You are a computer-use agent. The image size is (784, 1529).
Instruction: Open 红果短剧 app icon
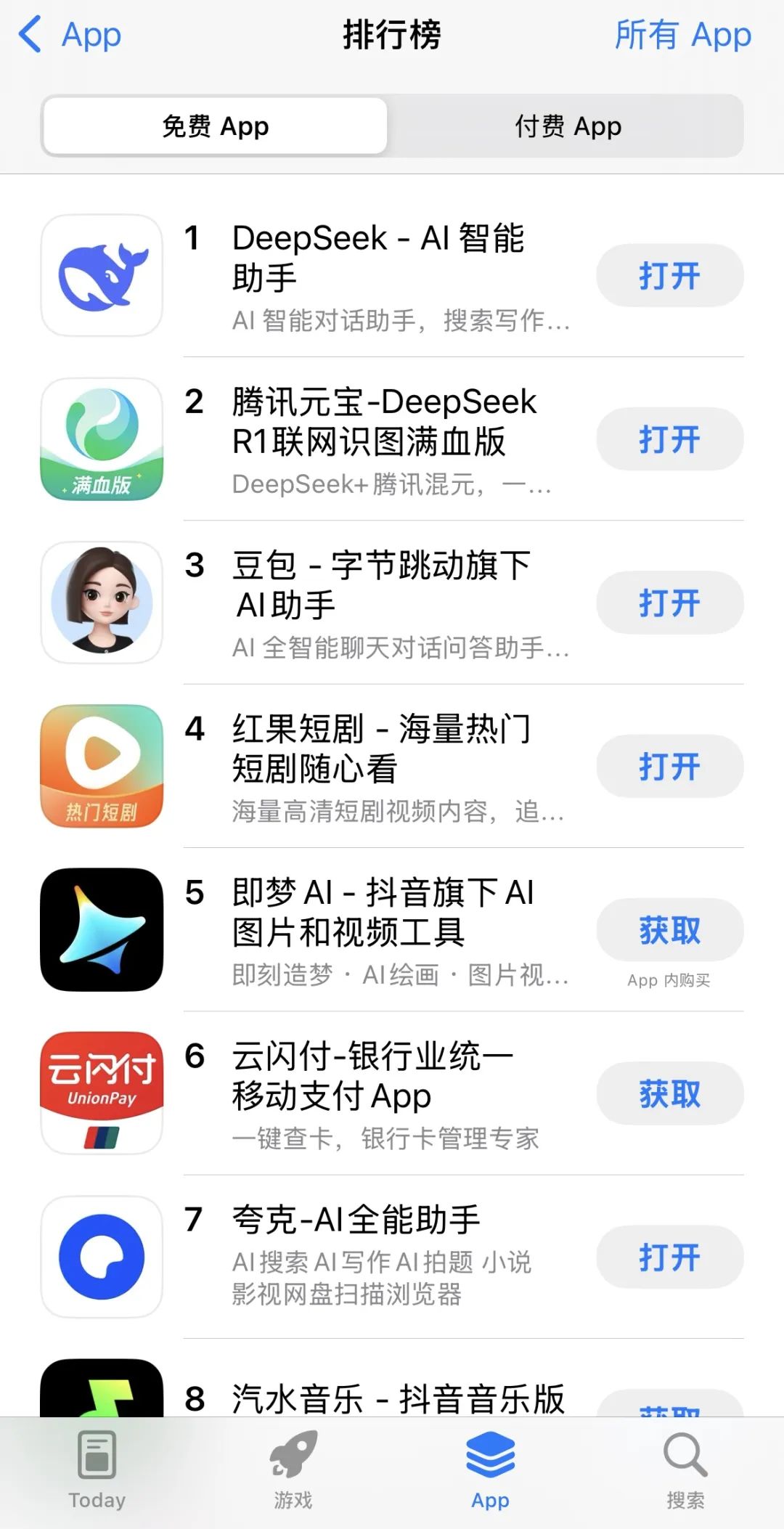[x=102, y=767]
